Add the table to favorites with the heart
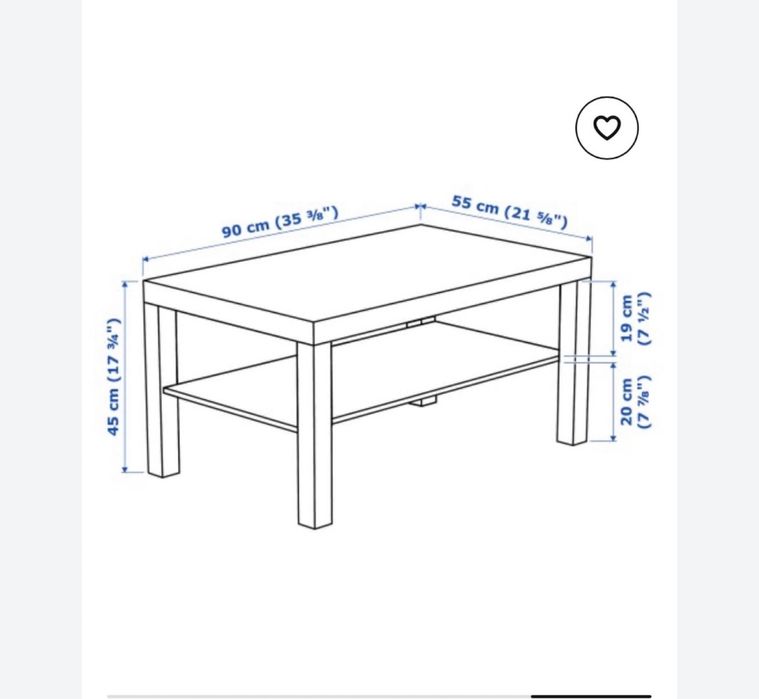This screenshot has height=699, width=759. click(x=607, y=128)
